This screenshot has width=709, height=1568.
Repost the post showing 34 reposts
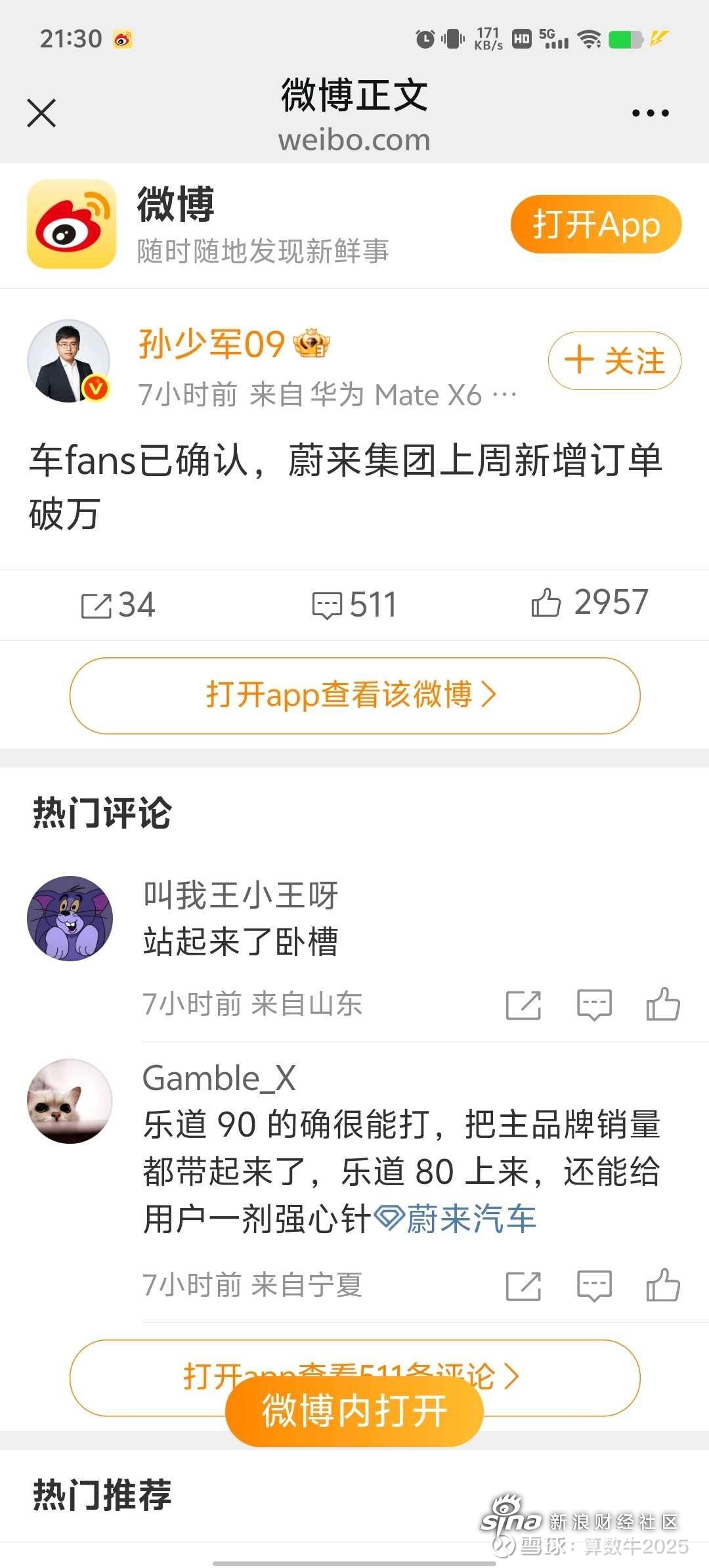(x=118, y=605)
